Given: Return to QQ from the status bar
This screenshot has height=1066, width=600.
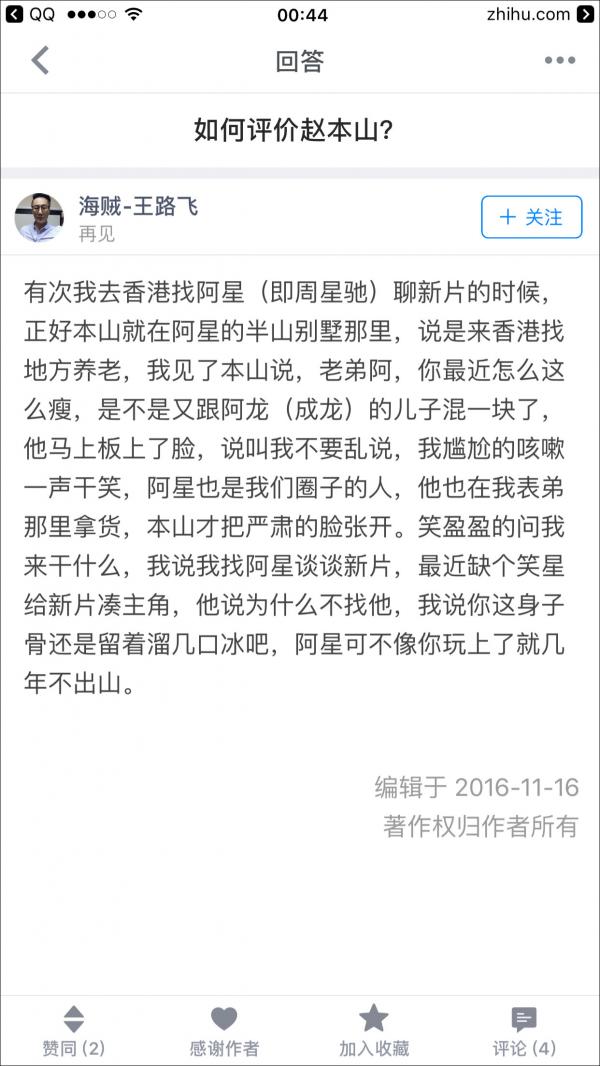Looking at the screenshot, I should pos(30,14).
